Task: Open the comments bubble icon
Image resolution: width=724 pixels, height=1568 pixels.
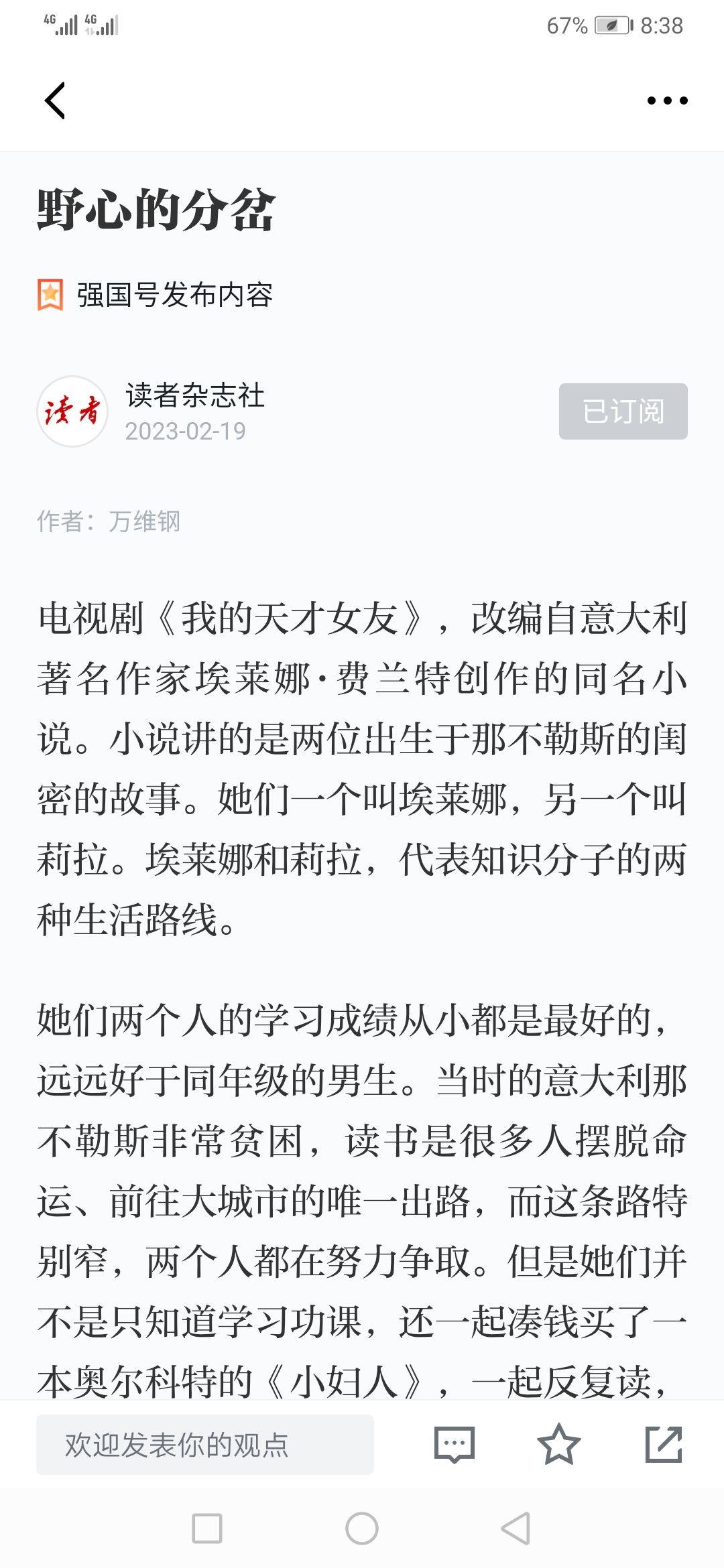Action: click(x=455, y=1444)
